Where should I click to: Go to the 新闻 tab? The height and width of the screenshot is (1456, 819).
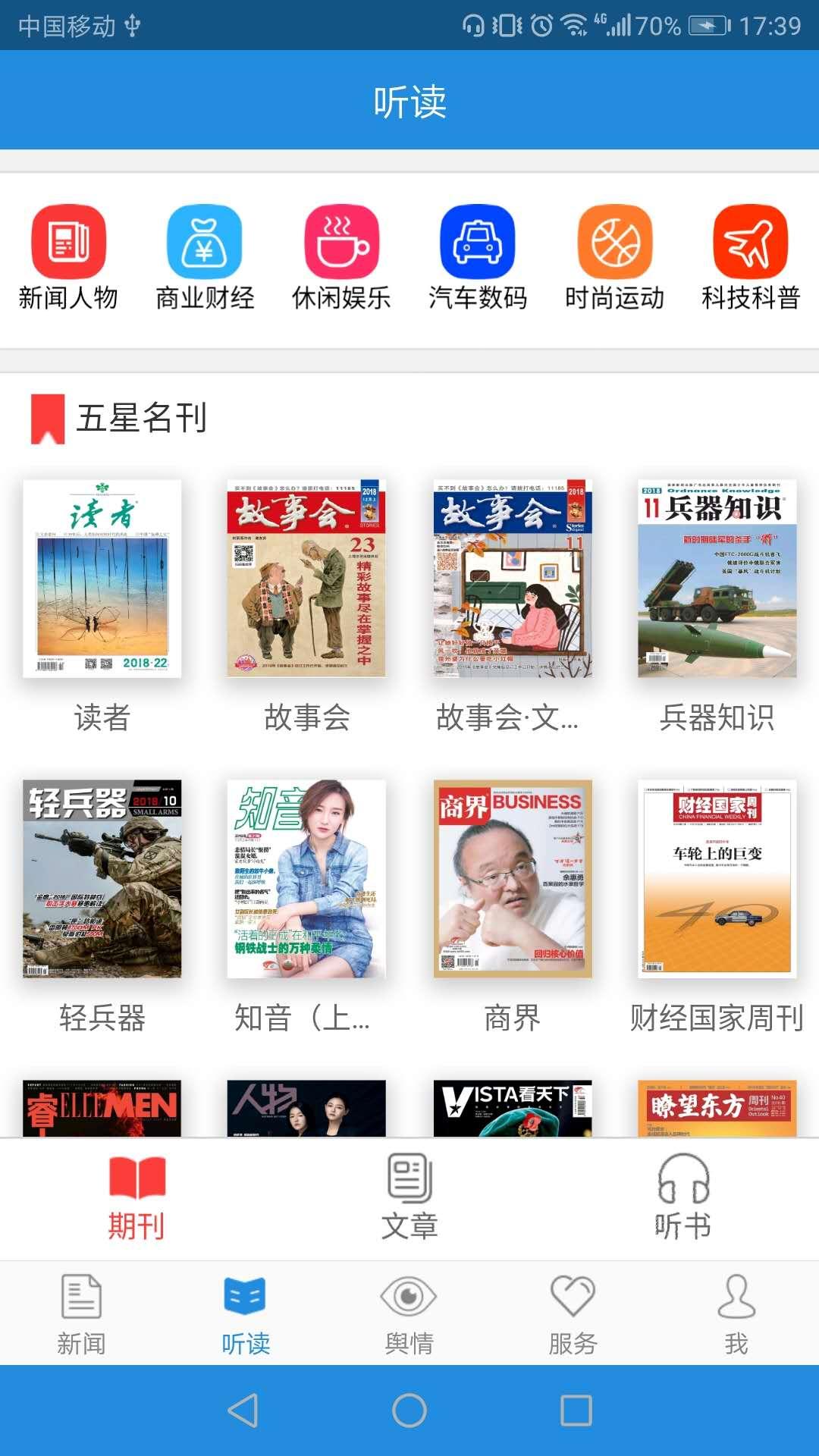pyautogui.click(x=81, y=1314)
